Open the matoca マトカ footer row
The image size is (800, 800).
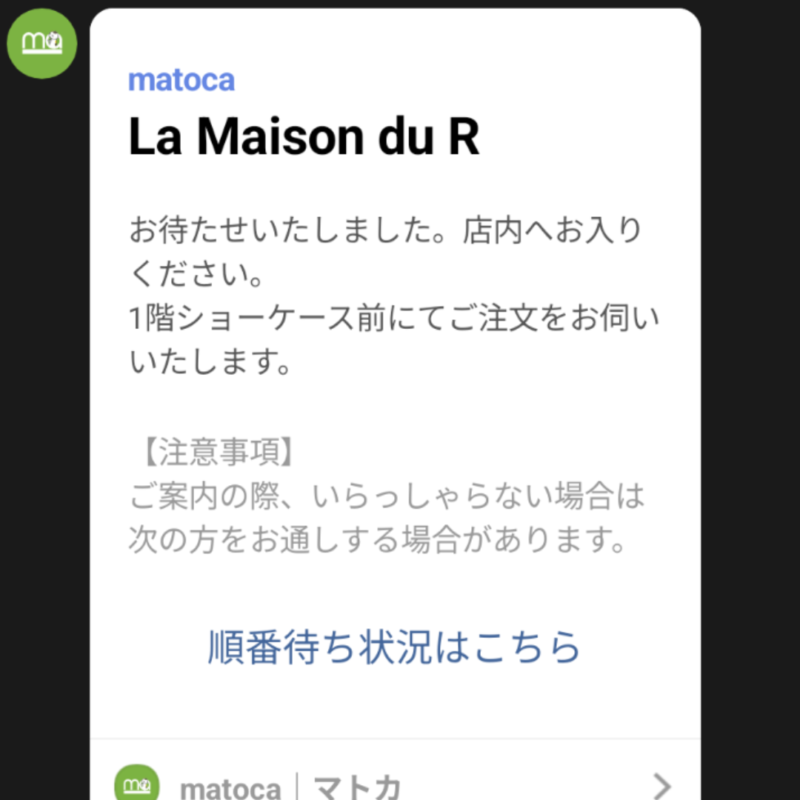coord(395,782)
